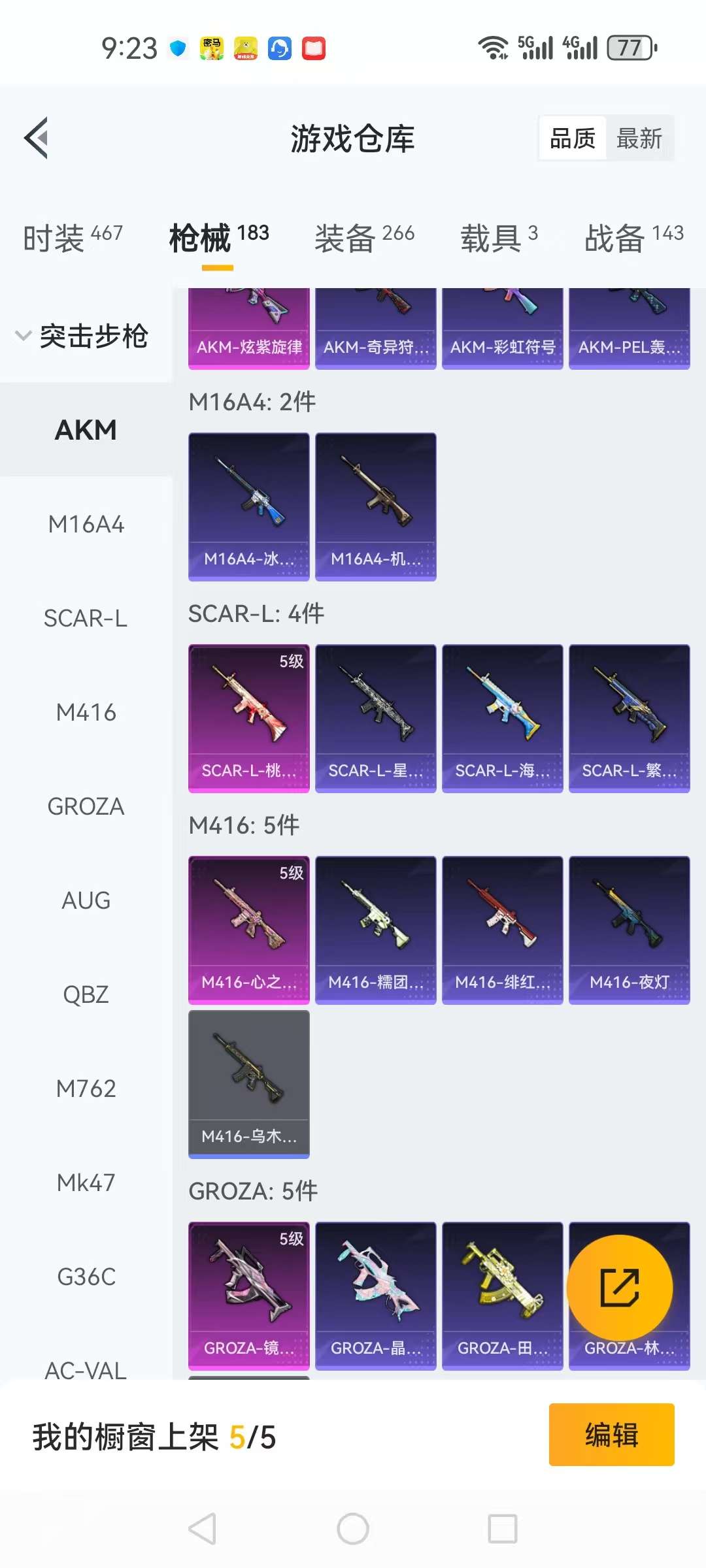
Task: Select AUG in the side list
Action: (x=86, y=900)
